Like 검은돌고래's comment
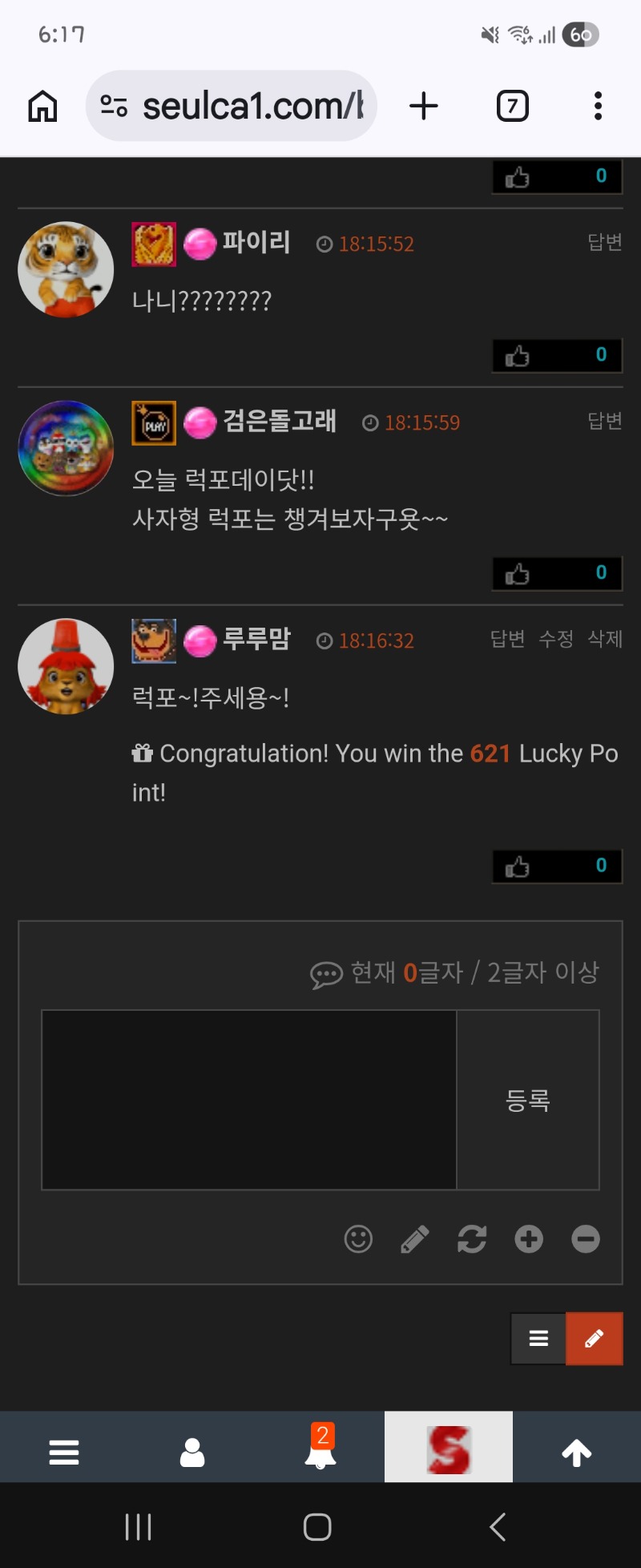The height and width of the screenshot is (1568, 641). coord(518,574)
